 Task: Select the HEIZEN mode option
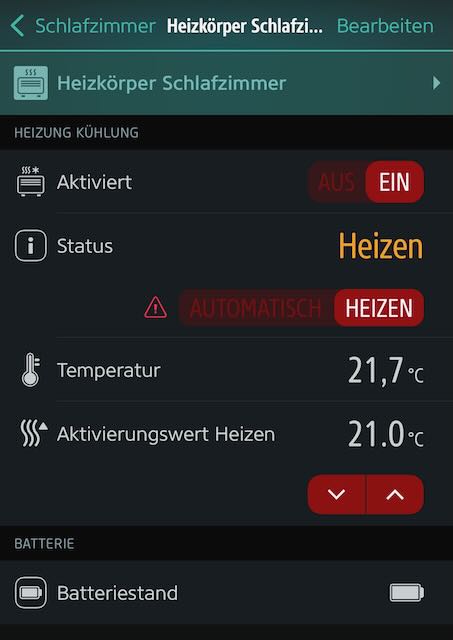tap(379, 308)
